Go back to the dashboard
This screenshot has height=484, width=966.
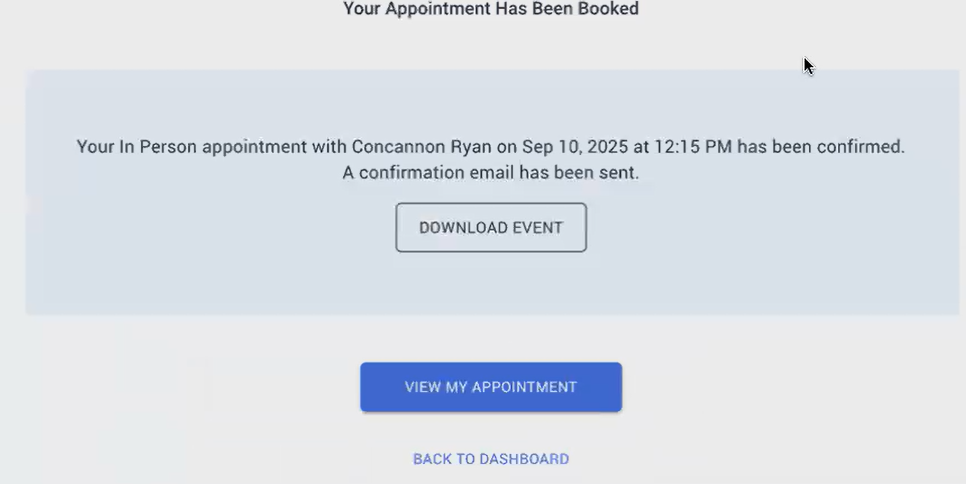click(490, 459)
